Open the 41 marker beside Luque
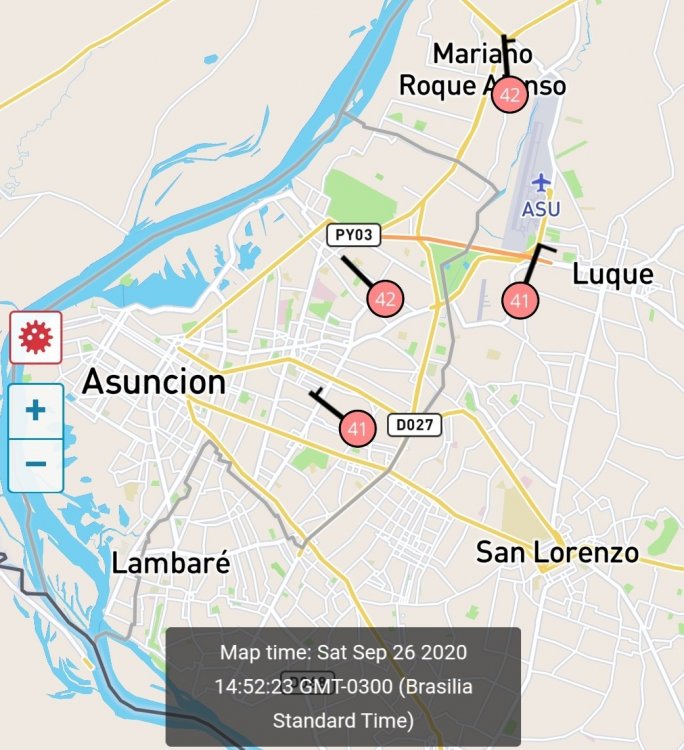 519,299
